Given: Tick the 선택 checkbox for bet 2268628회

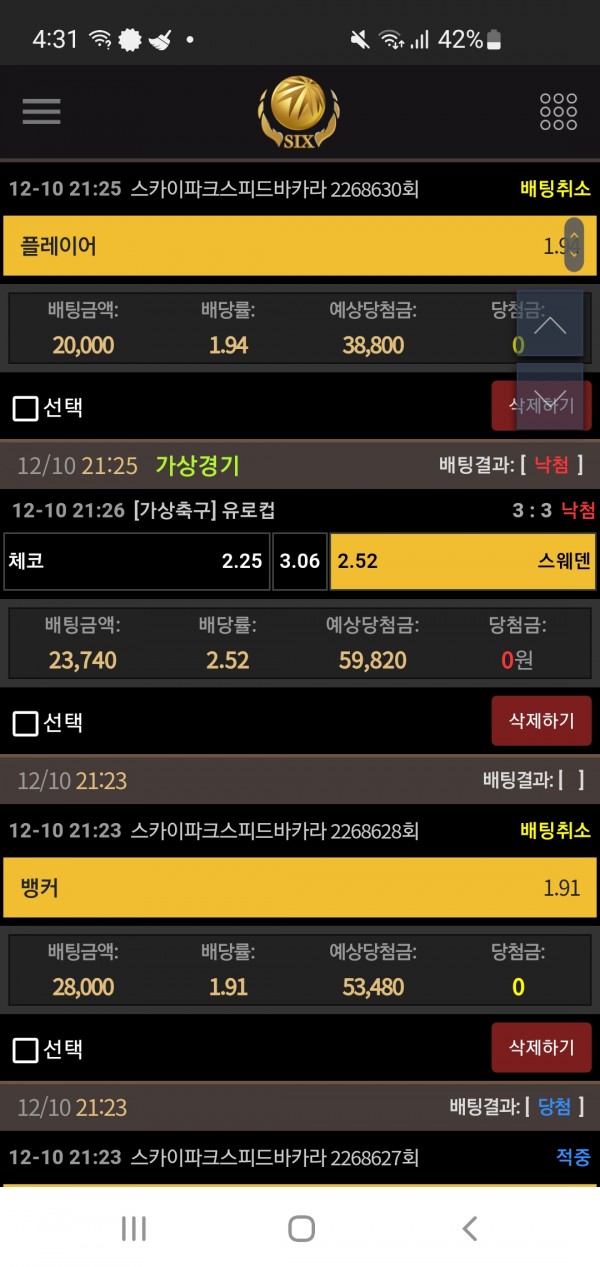Looking at the screenshot, I should point(25,1049).
